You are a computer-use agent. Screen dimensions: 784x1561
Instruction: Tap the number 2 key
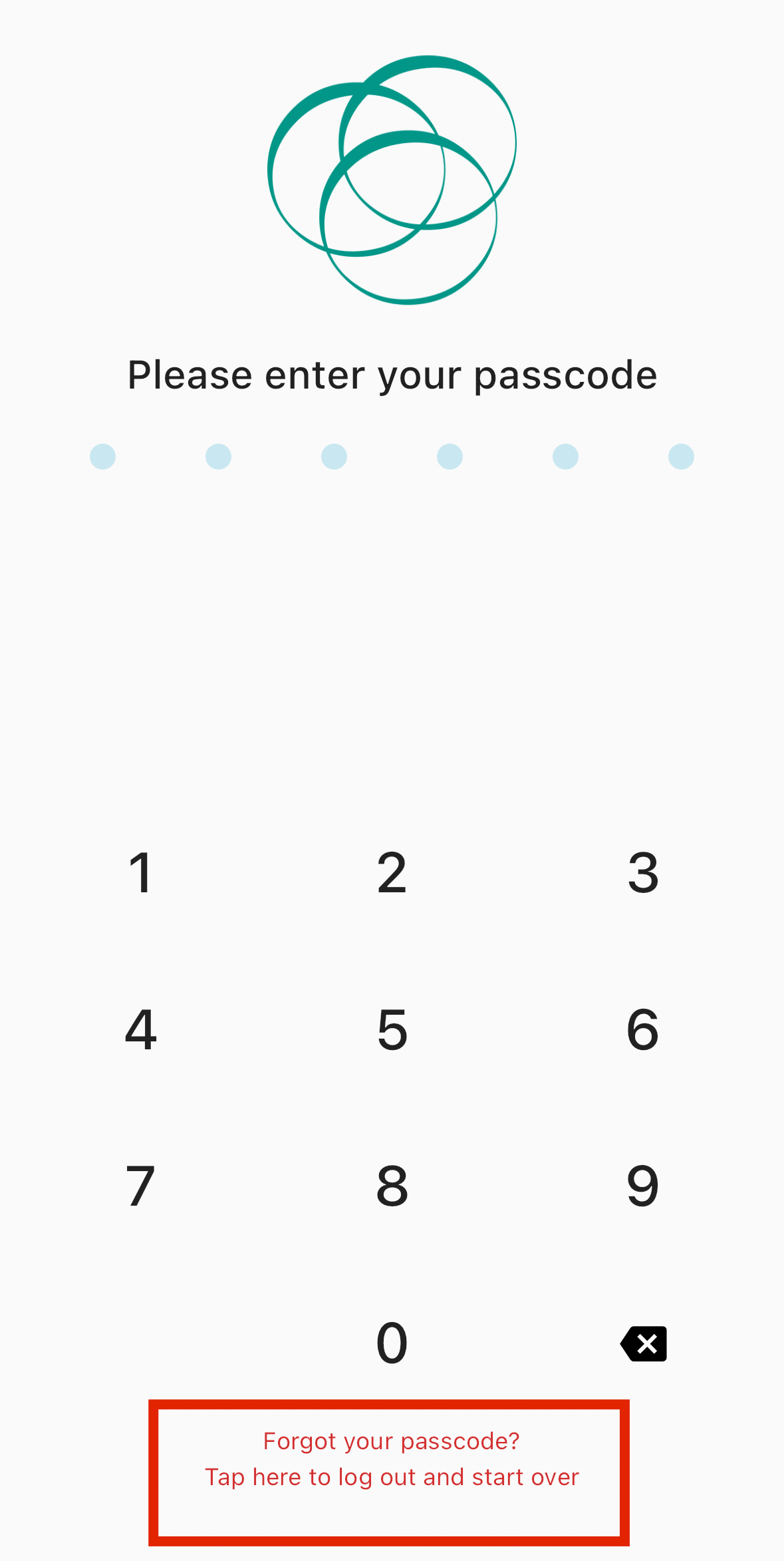[x=392, y=872]
